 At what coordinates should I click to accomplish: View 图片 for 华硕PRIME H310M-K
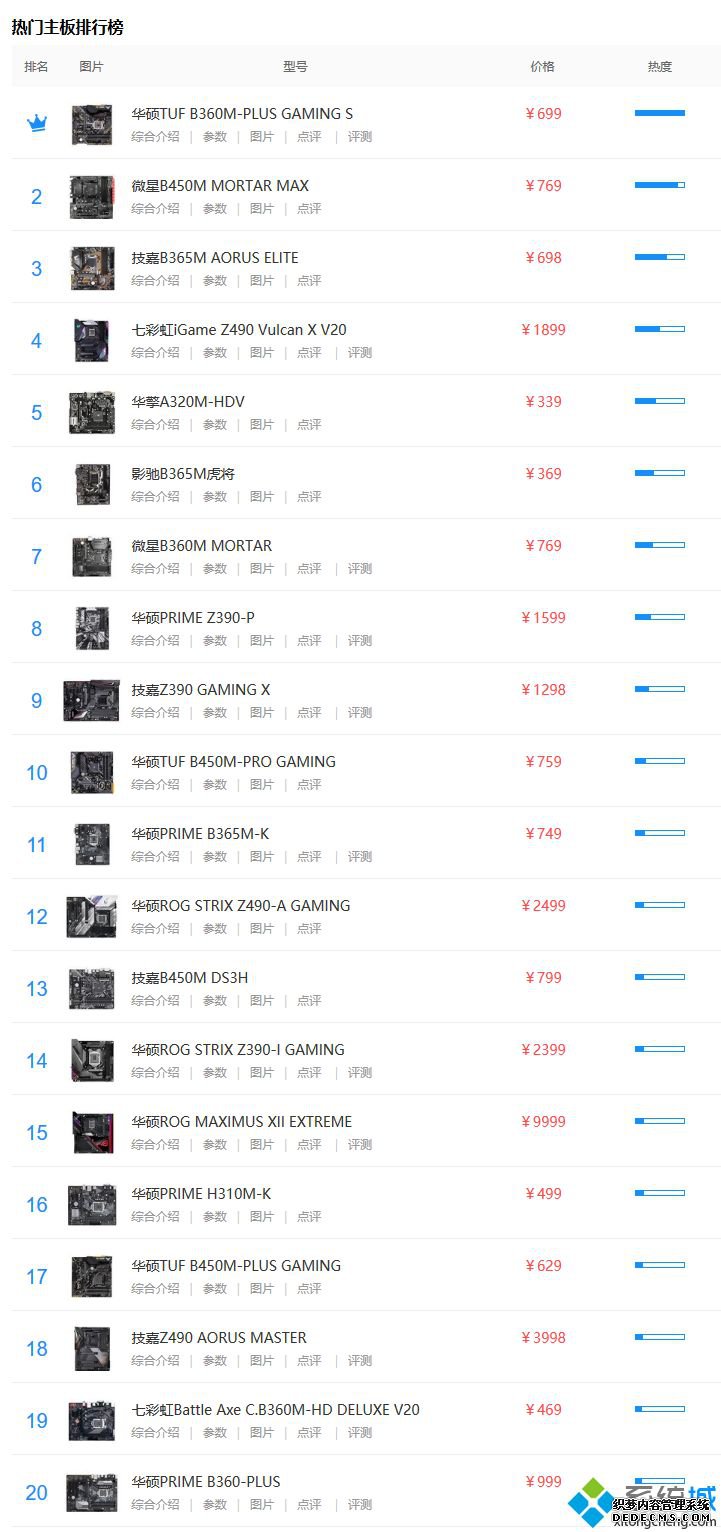[x=262, y=1217]
